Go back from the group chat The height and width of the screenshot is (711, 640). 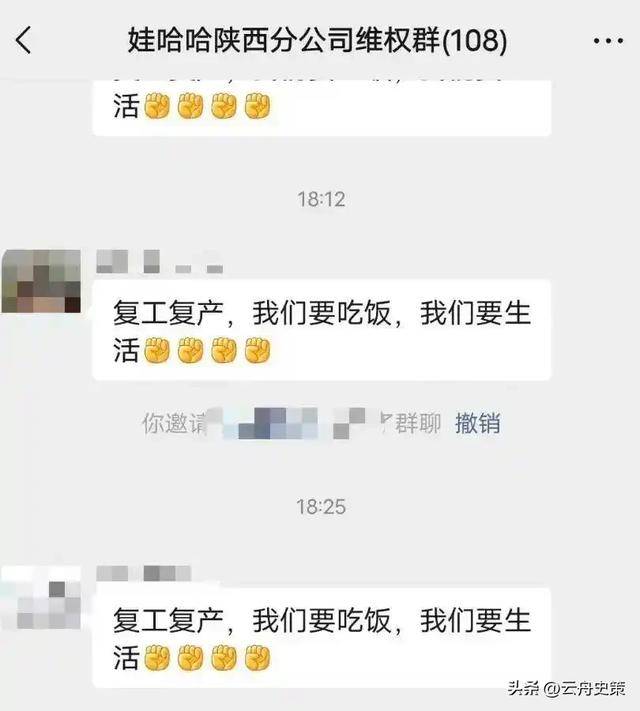[24, 41]
